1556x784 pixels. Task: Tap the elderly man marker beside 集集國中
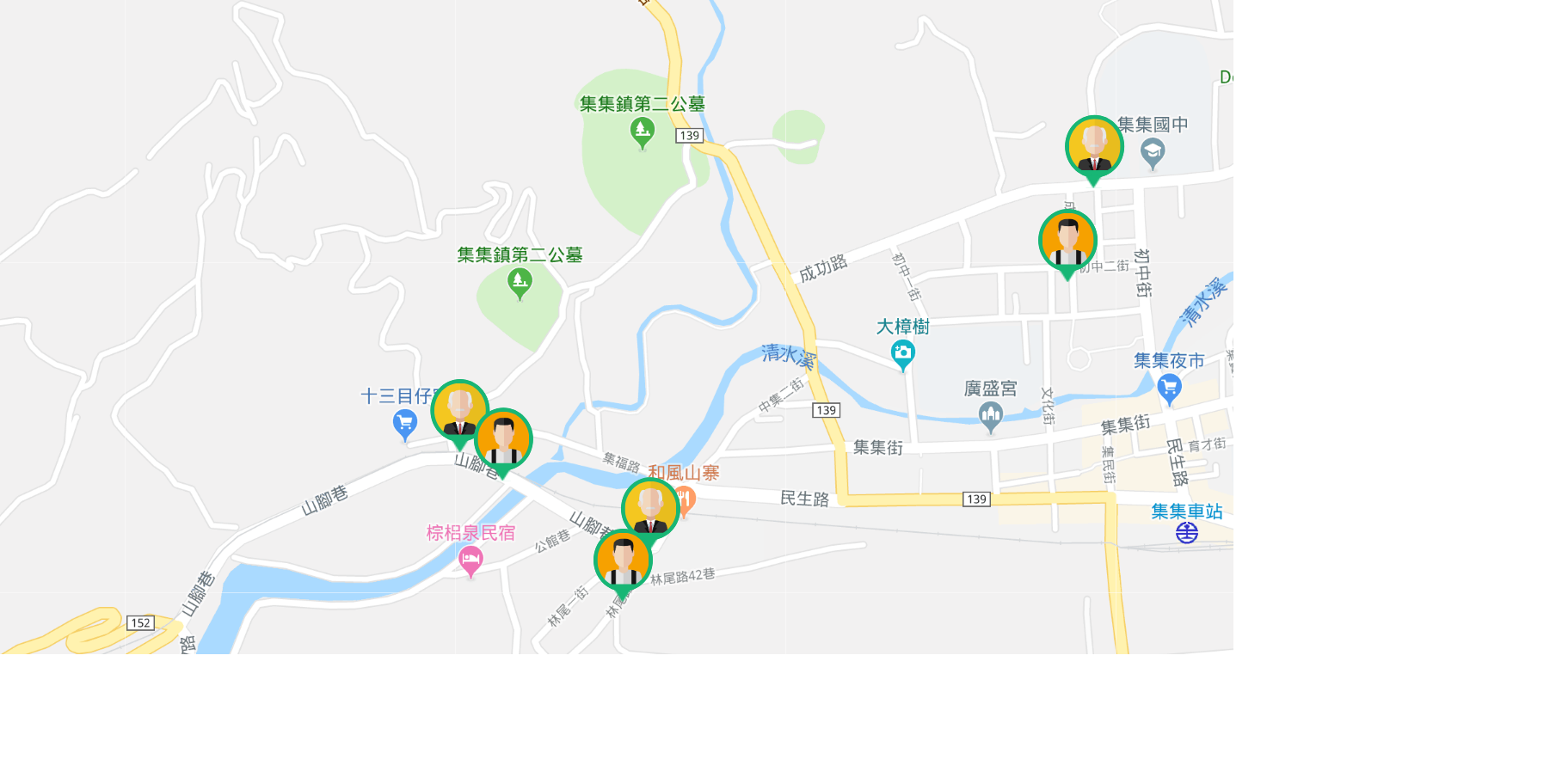[x=1094, y=146]
